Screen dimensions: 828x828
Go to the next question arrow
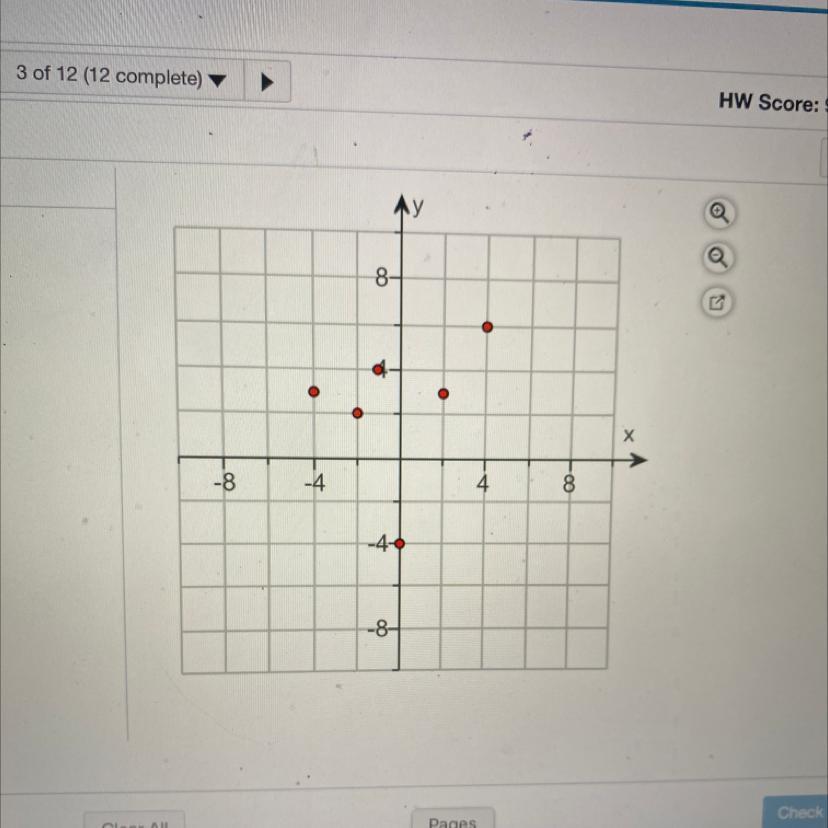click(x=266, y=82)
